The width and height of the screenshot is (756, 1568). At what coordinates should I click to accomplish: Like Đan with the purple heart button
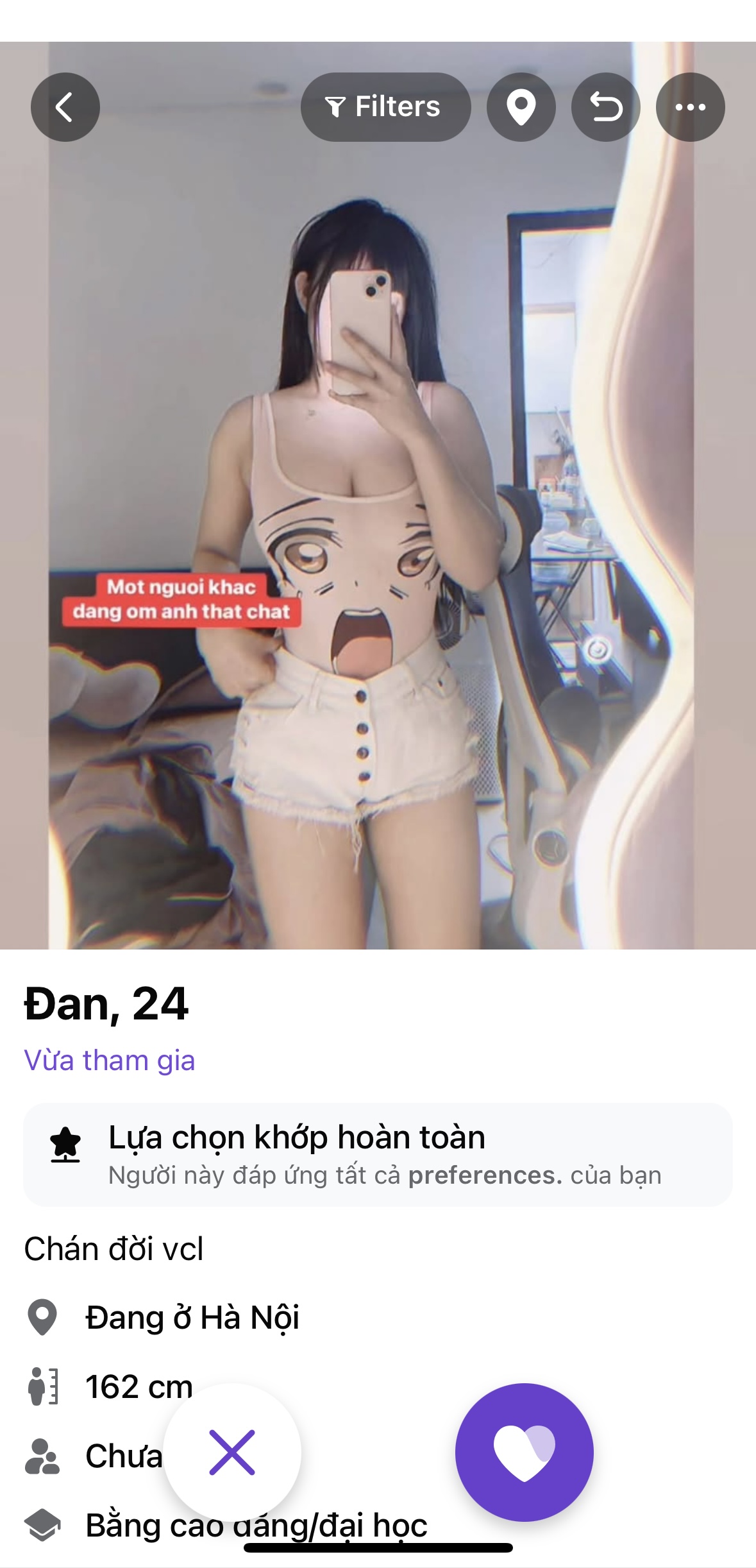(x=524, y=1452)
